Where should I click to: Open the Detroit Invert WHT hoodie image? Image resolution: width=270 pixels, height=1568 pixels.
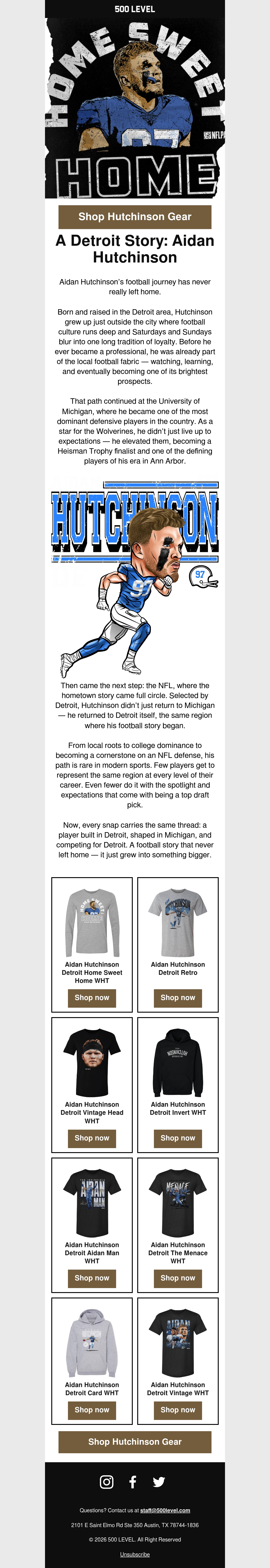point(178,1062)
